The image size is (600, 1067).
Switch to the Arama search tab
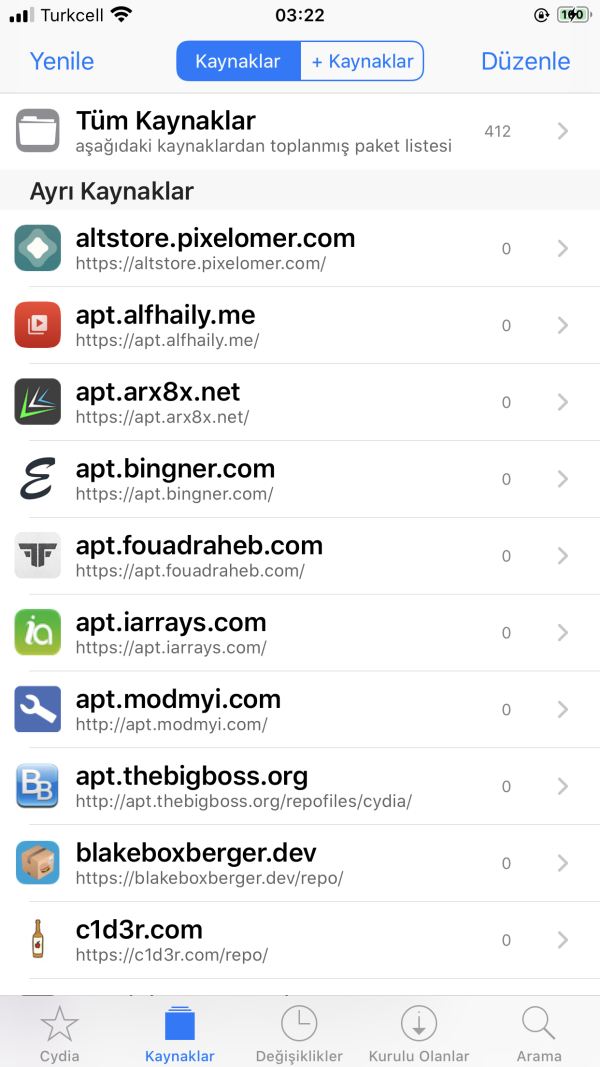[x=539, y=1033]
